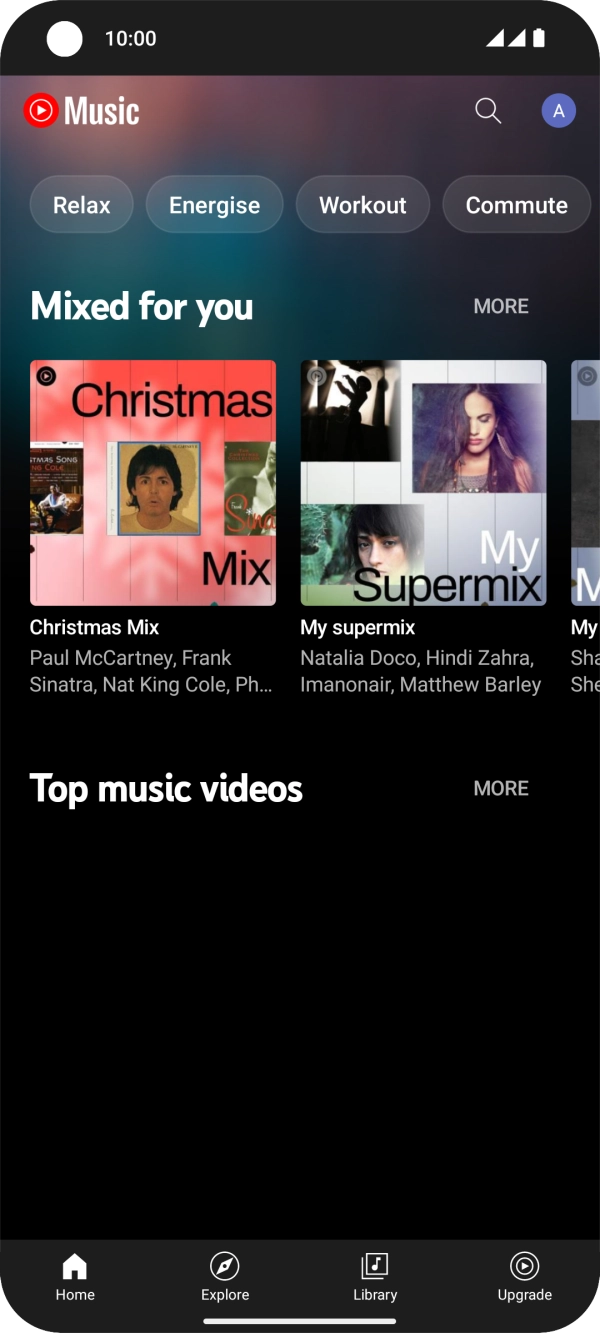
Task: Open the search icon
Action: [x=488, y=111]
